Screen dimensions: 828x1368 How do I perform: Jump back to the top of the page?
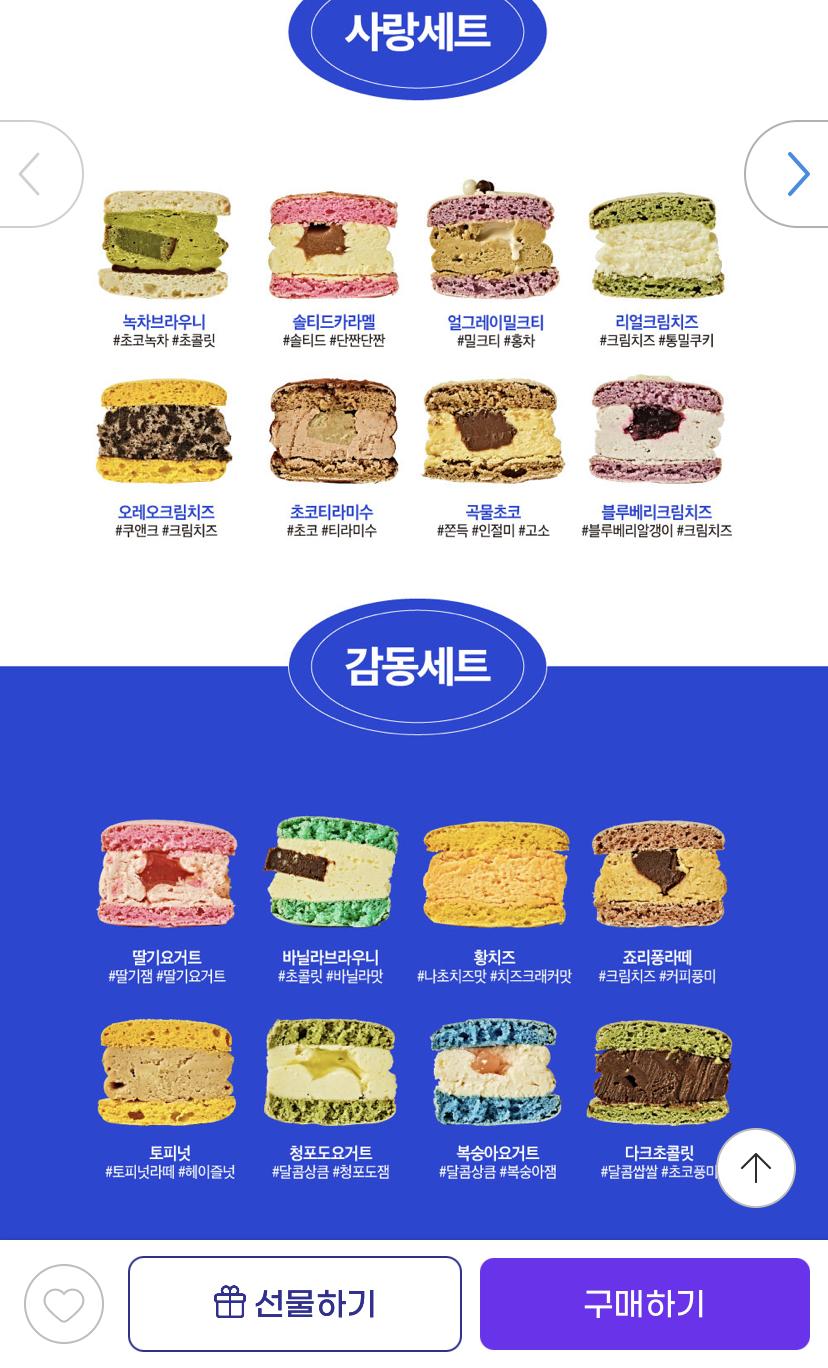(x=756, y=1168)
